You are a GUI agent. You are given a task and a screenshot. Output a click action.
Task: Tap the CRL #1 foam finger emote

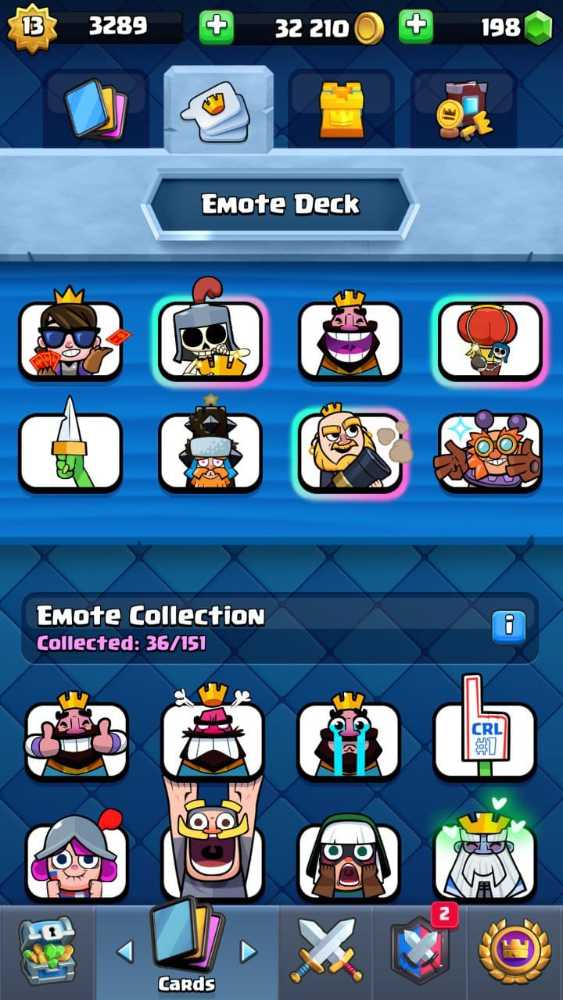pyautogui.click(x=485, y=741)
